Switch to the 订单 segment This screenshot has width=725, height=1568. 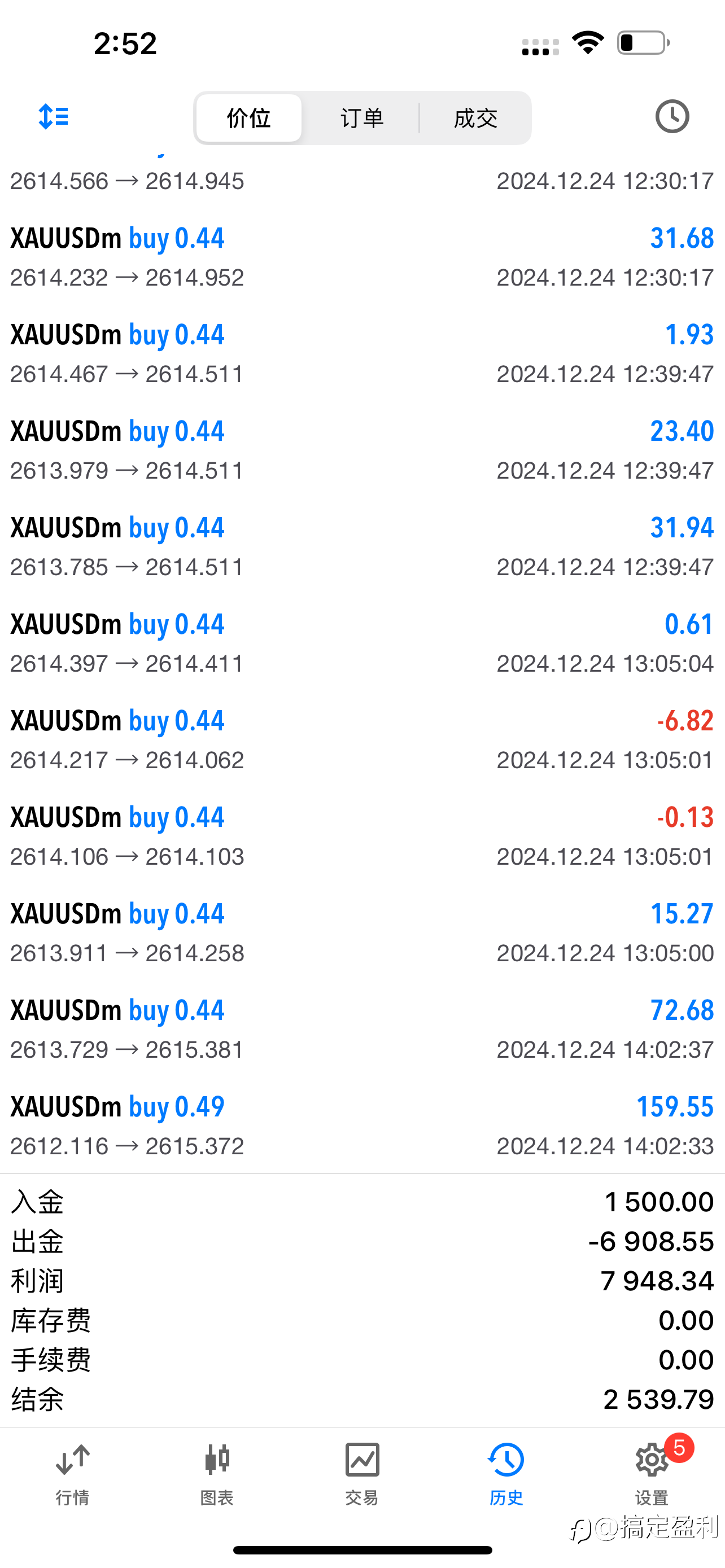(361, 118)
